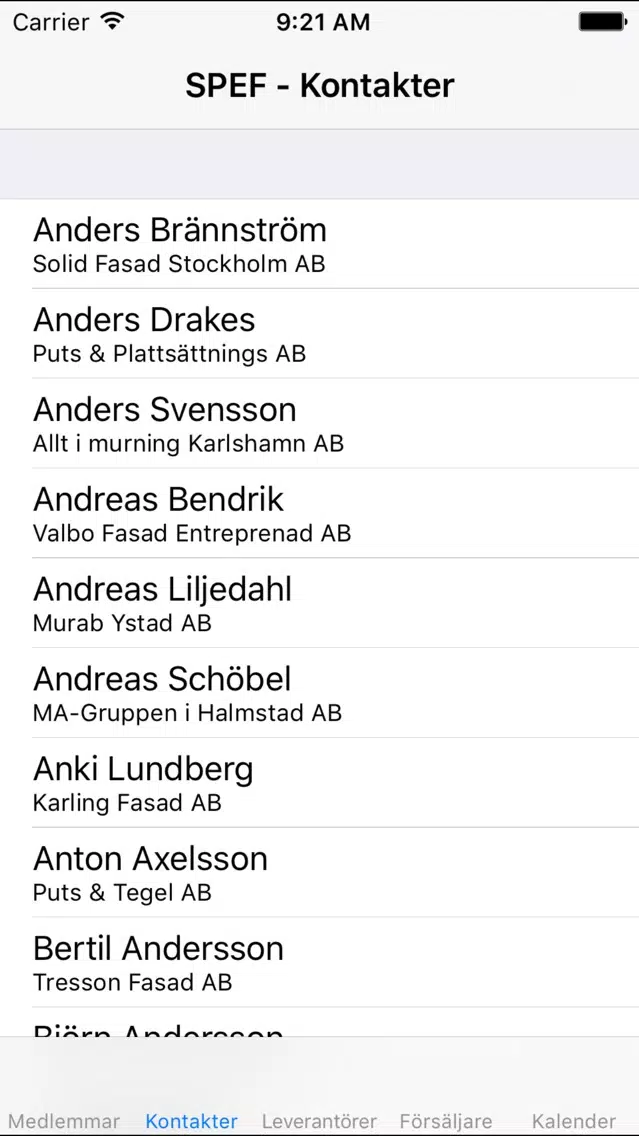The height and width of the screenshot is (1136, 639).
Task: Select the Kontakter tab
Action: [x=191, y=1121]
